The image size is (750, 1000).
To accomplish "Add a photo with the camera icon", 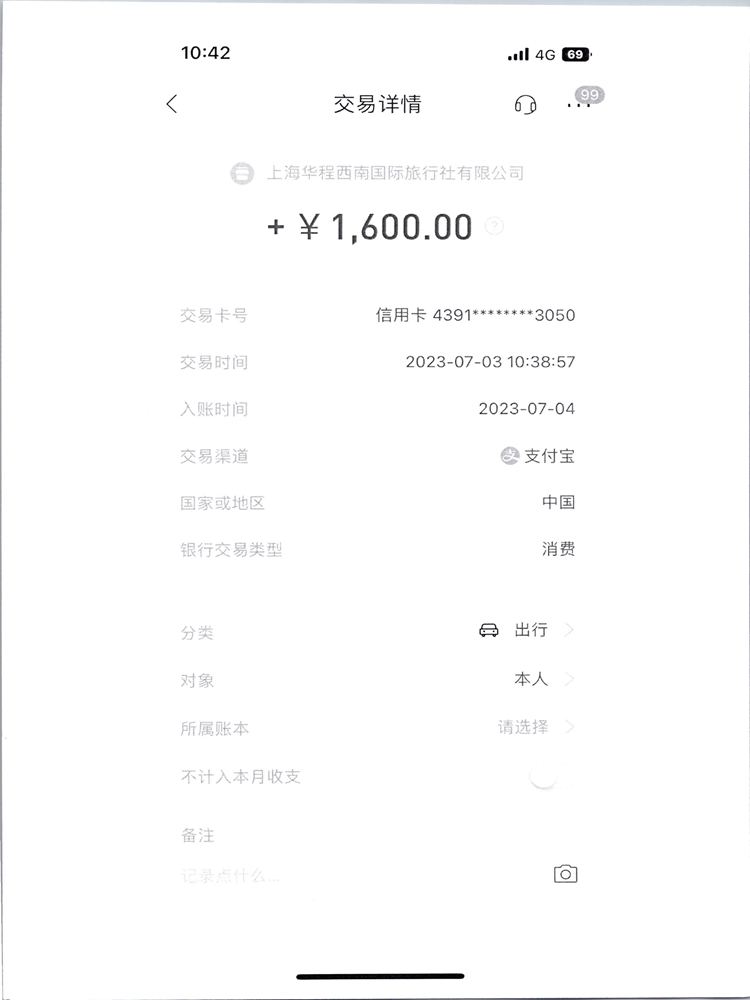I will pos(565,874).
